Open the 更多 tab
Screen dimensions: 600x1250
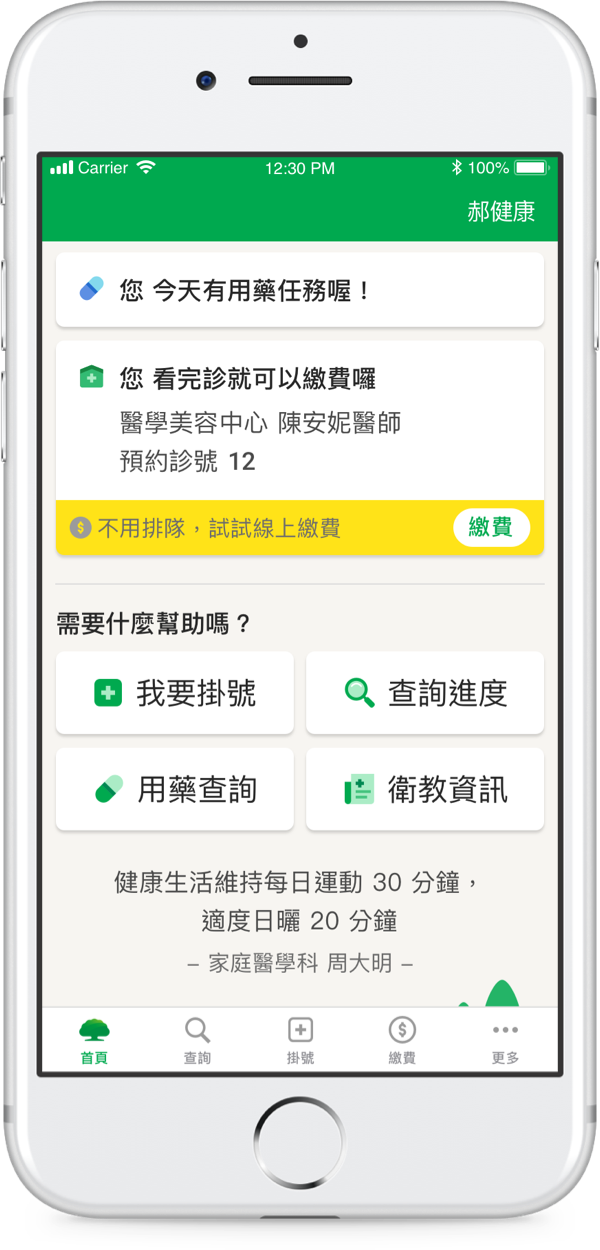[505, 1041]
